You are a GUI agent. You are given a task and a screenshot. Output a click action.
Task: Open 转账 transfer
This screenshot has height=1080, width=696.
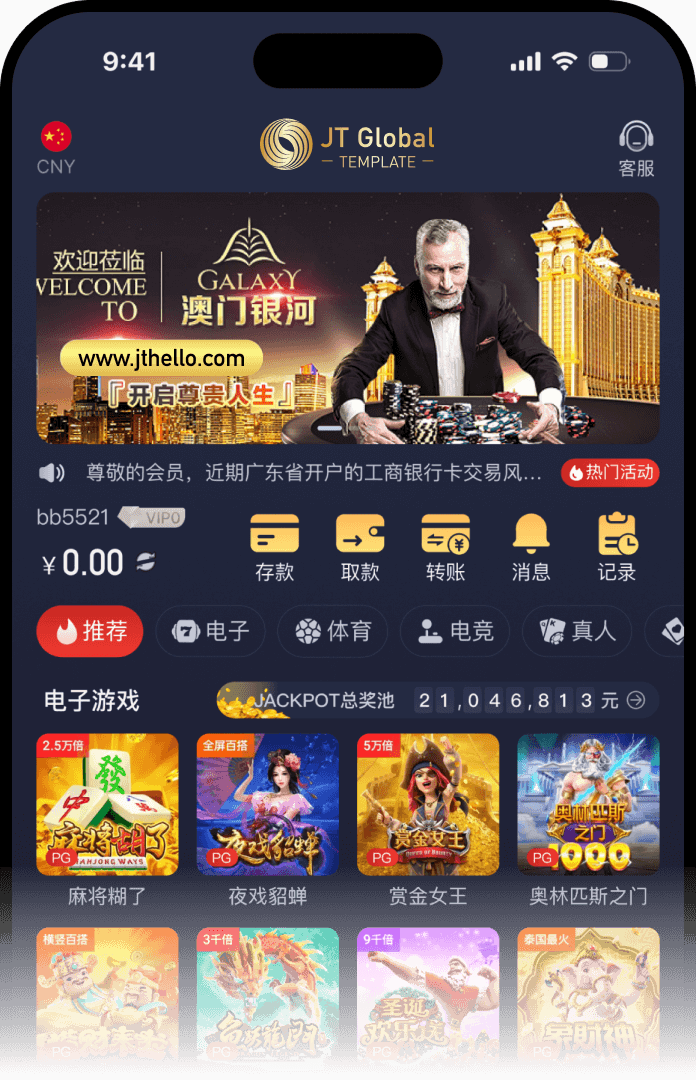coord(446,547)
